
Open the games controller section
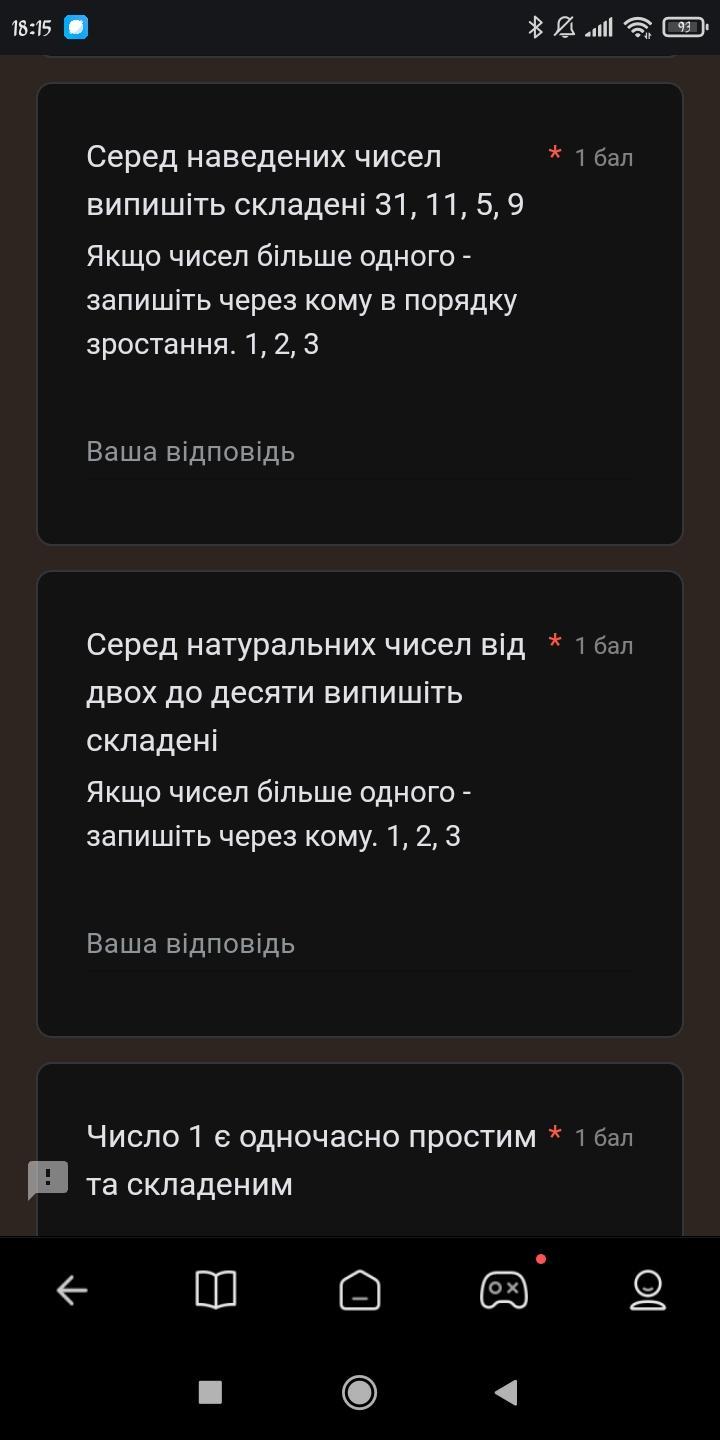pyautogui.click(x=504, y=1291)
